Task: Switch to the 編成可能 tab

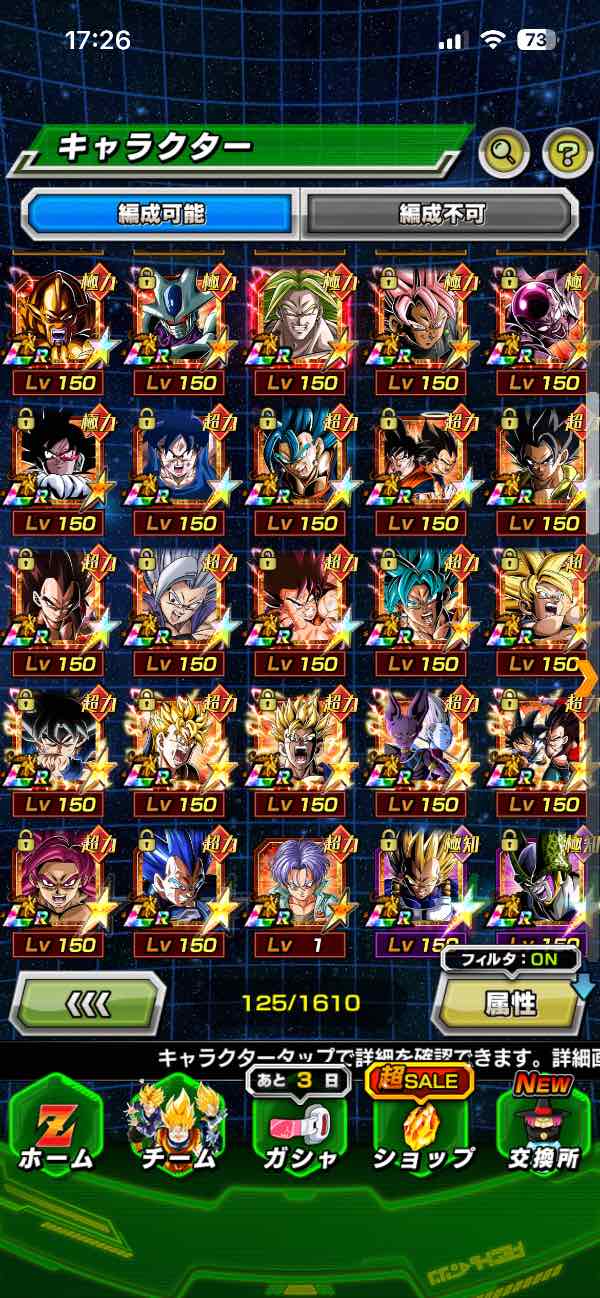Action: point(160,213)
